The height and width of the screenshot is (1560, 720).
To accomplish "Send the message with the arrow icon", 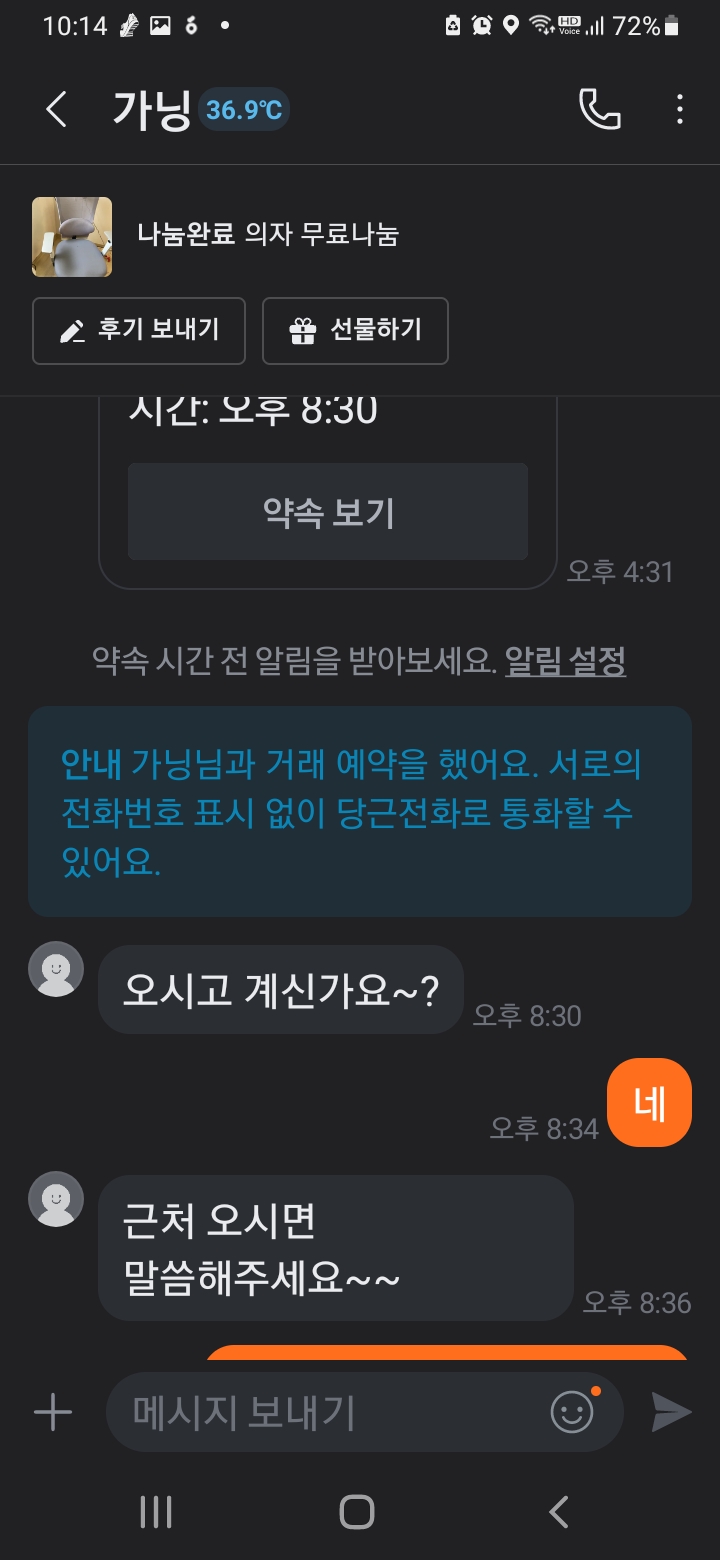I will pyautogui.click(x=671, y=1413).
